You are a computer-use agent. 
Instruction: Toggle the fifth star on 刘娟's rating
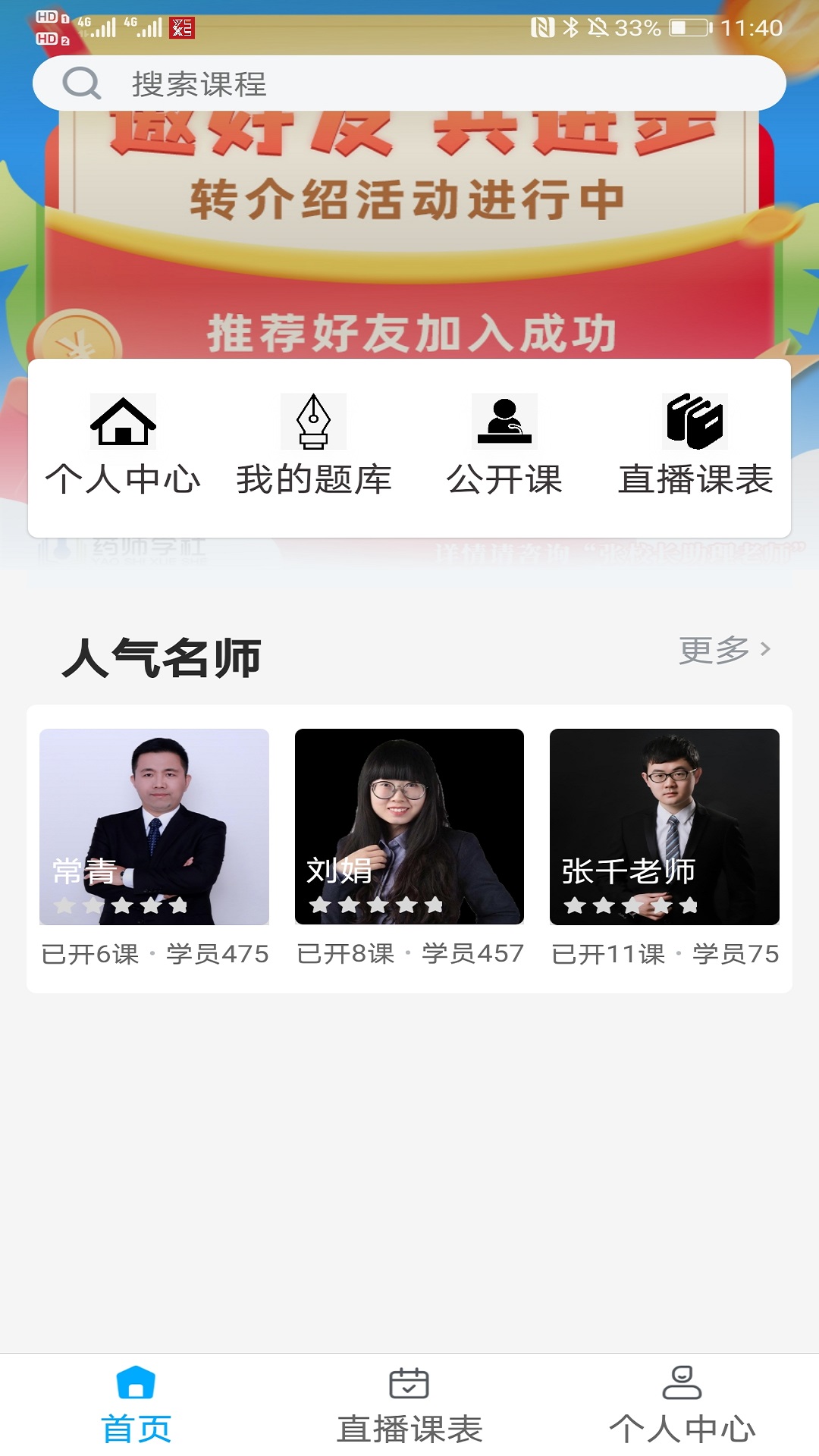point(435,905)
